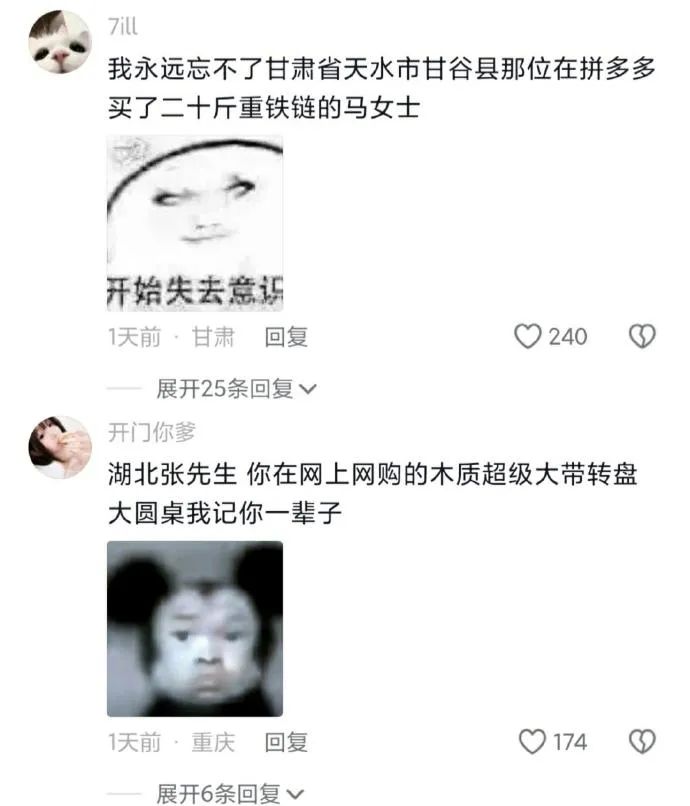Dislike 开门你爹's comment with broken heart

(641, 742)
